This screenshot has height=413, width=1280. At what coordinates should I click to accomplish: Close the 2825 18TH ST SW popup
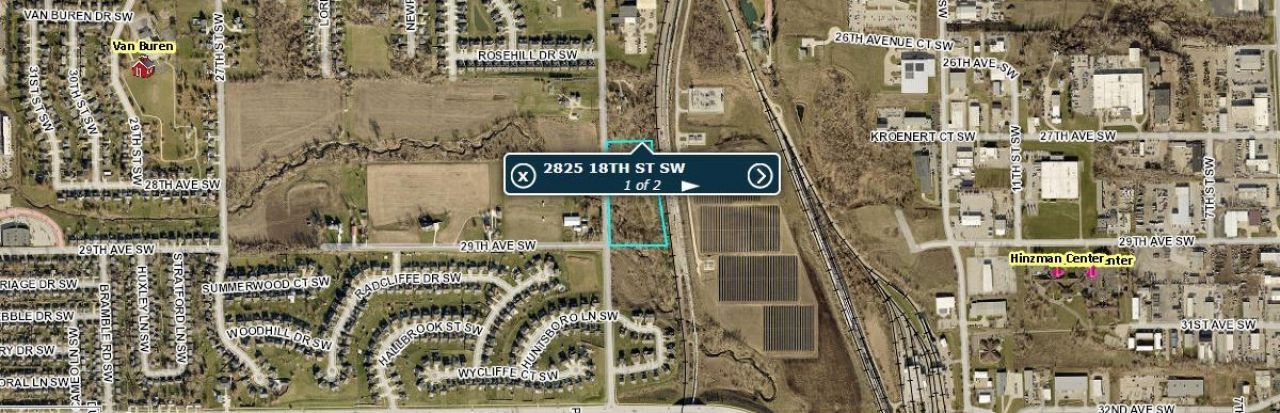[x=523, y=176]
